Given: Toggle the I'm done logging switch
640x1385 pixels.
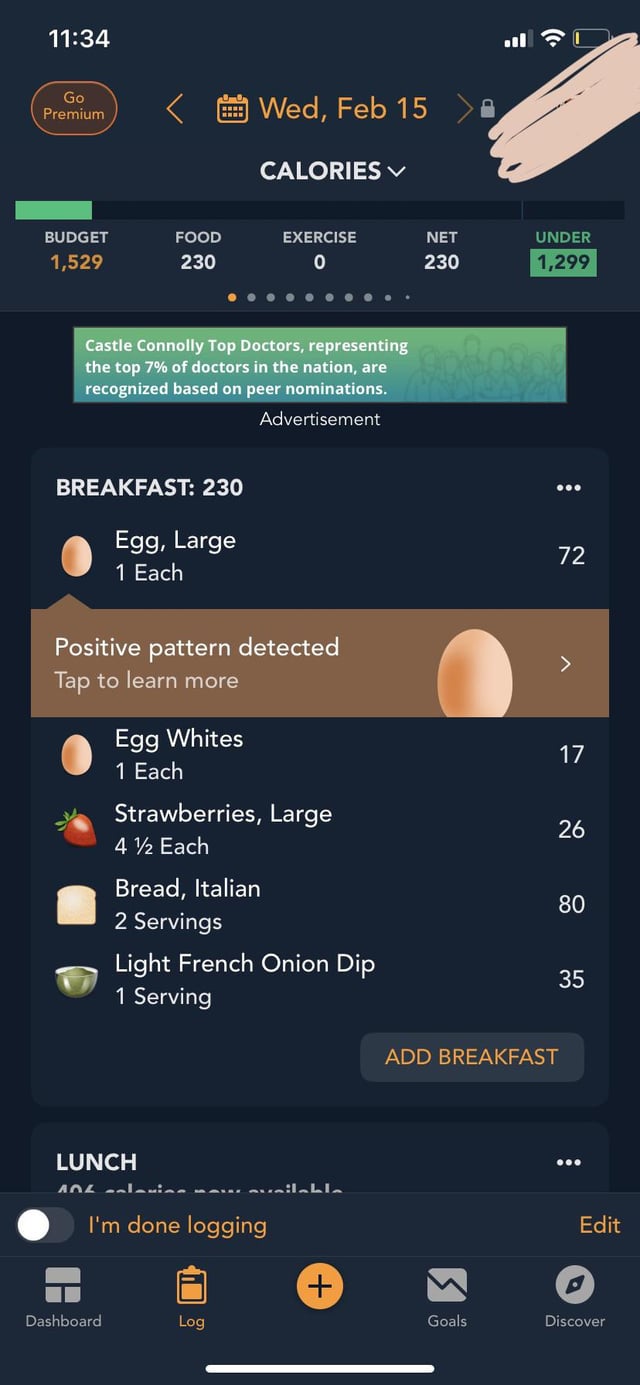Looking at the screenshot, I should click(x=45, y=1225).
